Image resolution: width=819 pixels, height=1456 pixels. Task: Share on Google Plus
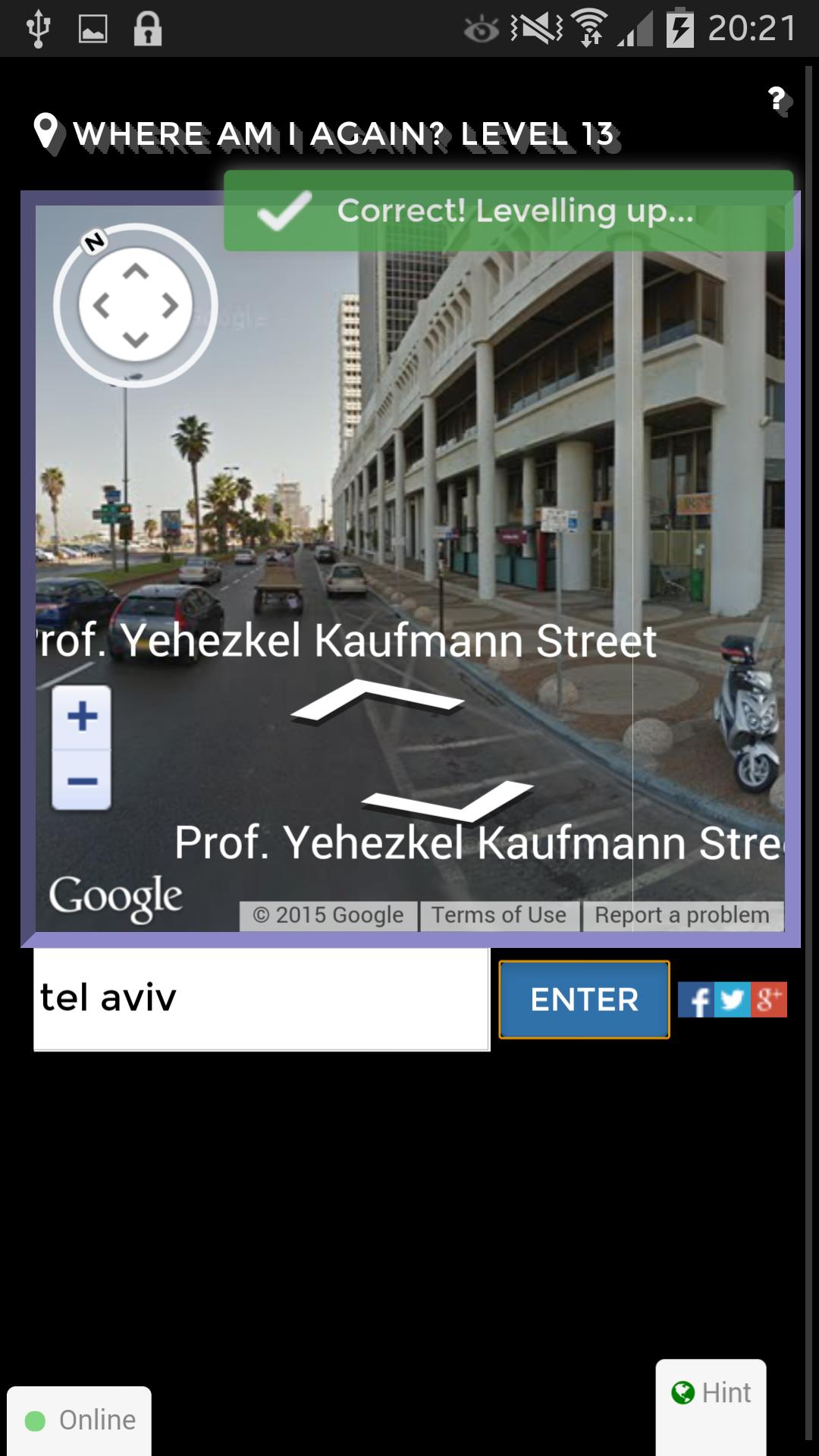[768, 1000]
